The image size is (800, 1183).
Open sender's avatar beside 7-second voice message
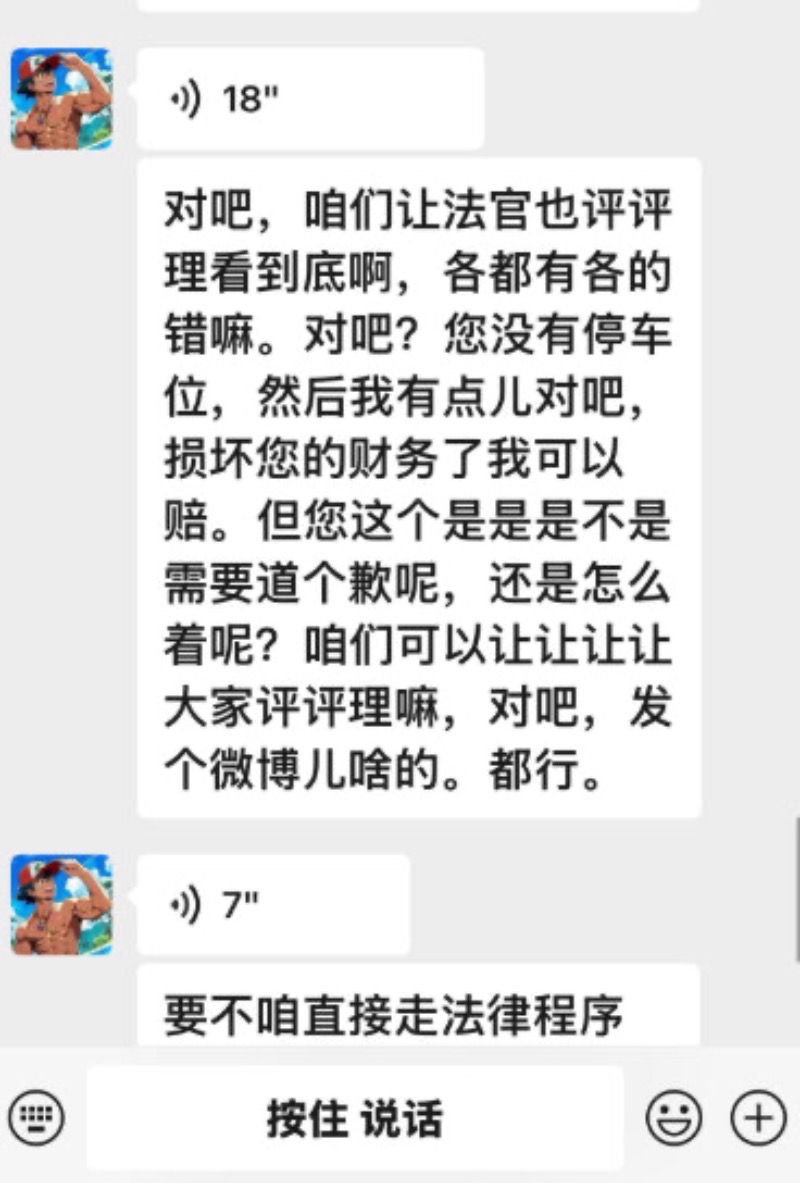pos(61,904)
